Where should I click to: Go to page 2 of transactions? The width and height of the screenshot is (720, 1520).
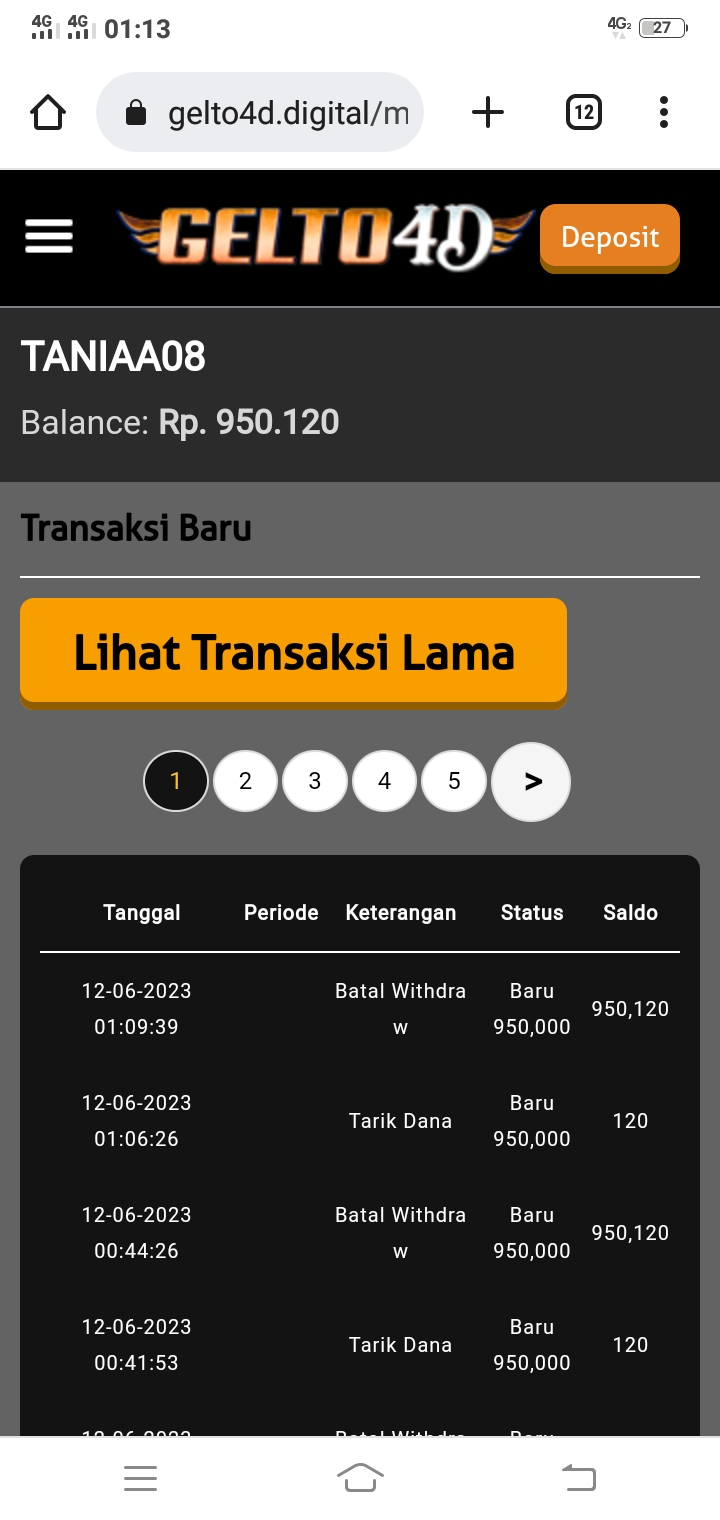(245, 781)
